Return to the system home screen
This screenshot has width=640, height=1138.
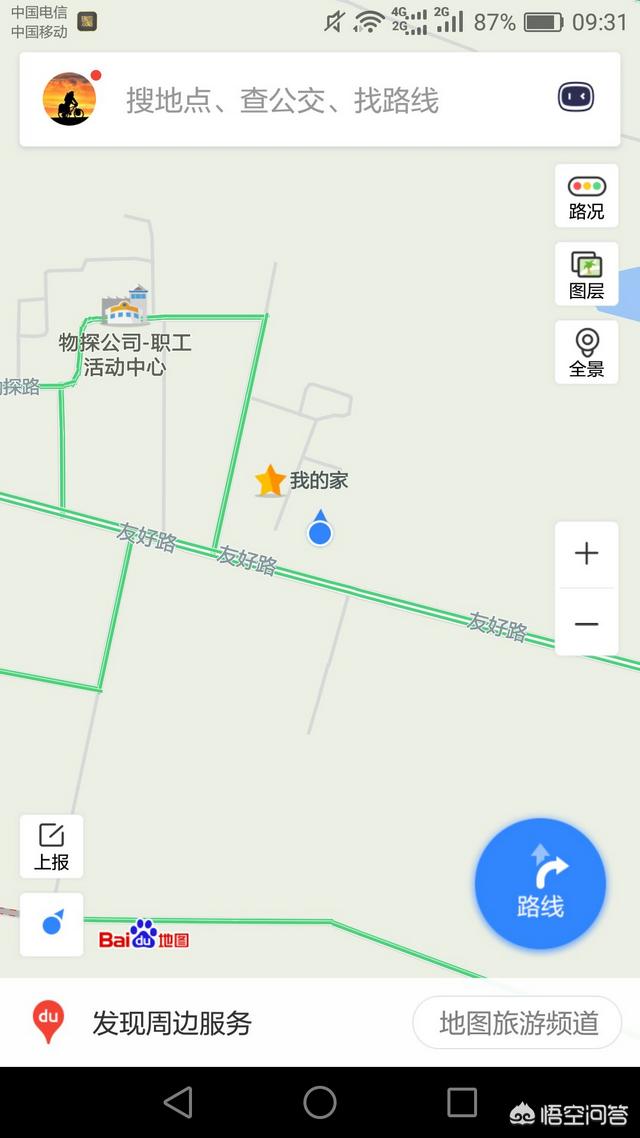[320, 1102]
